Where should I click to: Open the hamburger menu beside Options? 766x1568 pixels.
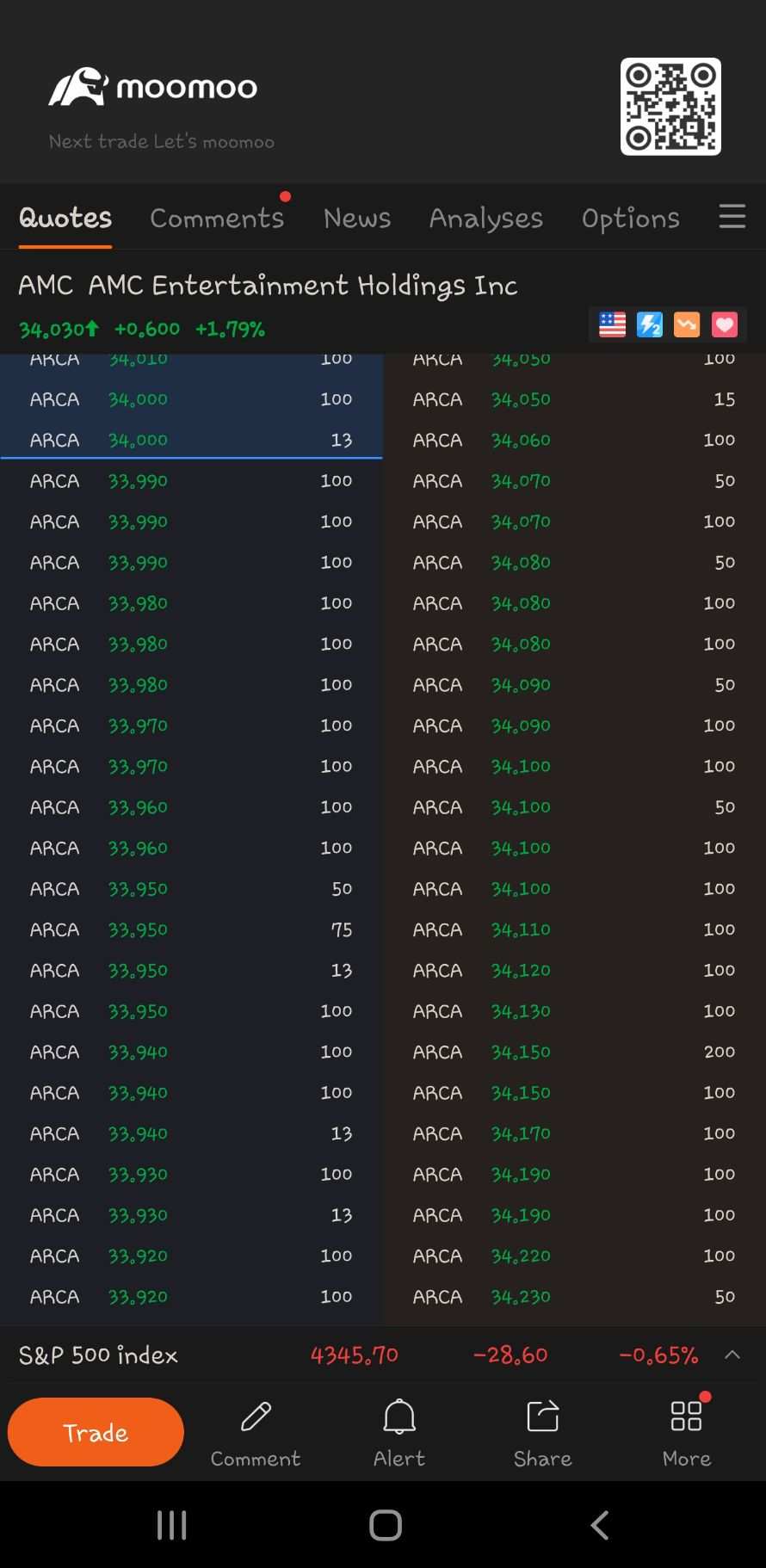point(732,216)
